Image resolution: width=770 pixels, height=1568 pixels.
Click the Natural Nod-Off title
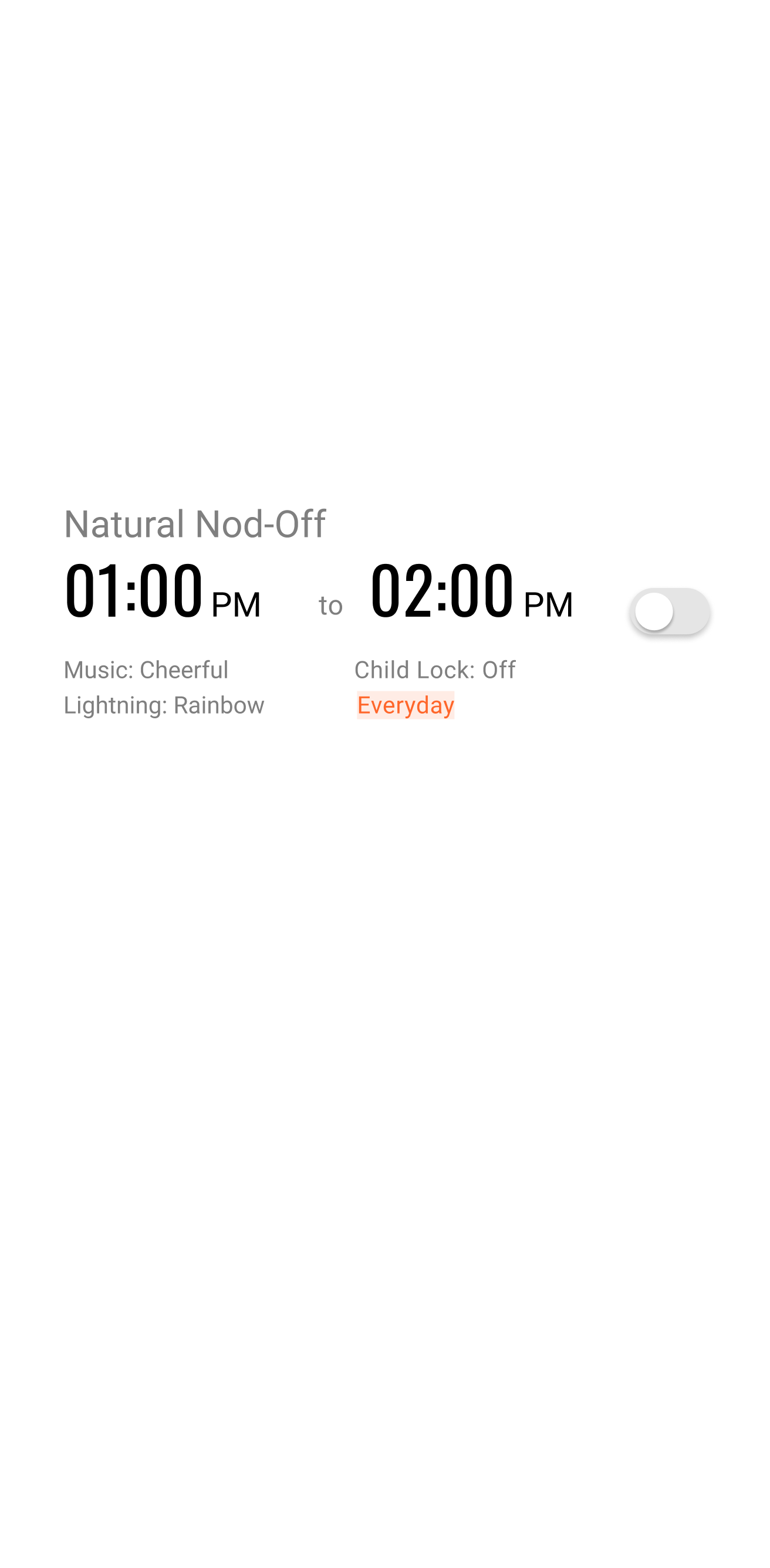(x=195, y=523)
